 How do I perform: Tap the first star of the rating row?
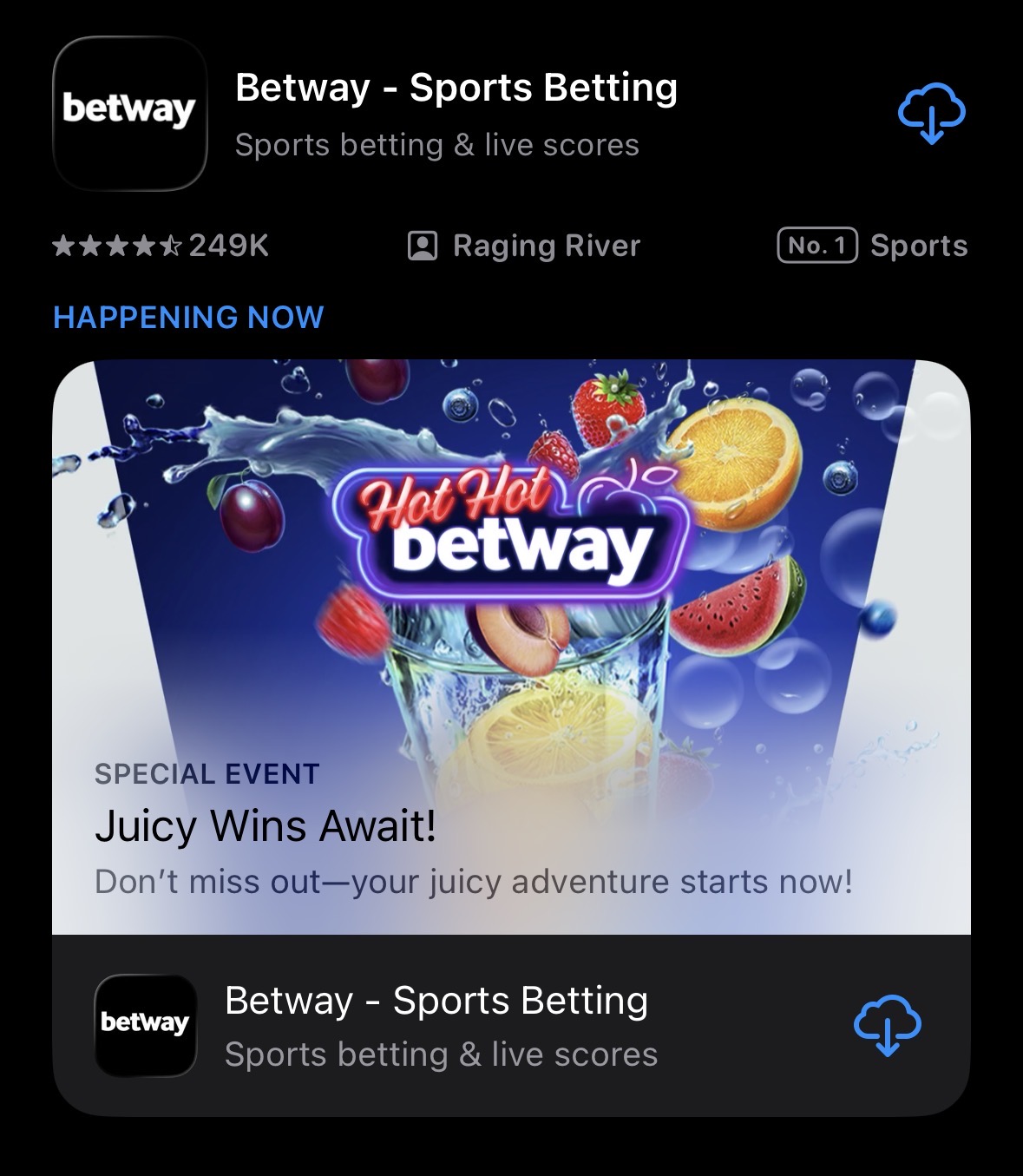(x=64, y=245)
